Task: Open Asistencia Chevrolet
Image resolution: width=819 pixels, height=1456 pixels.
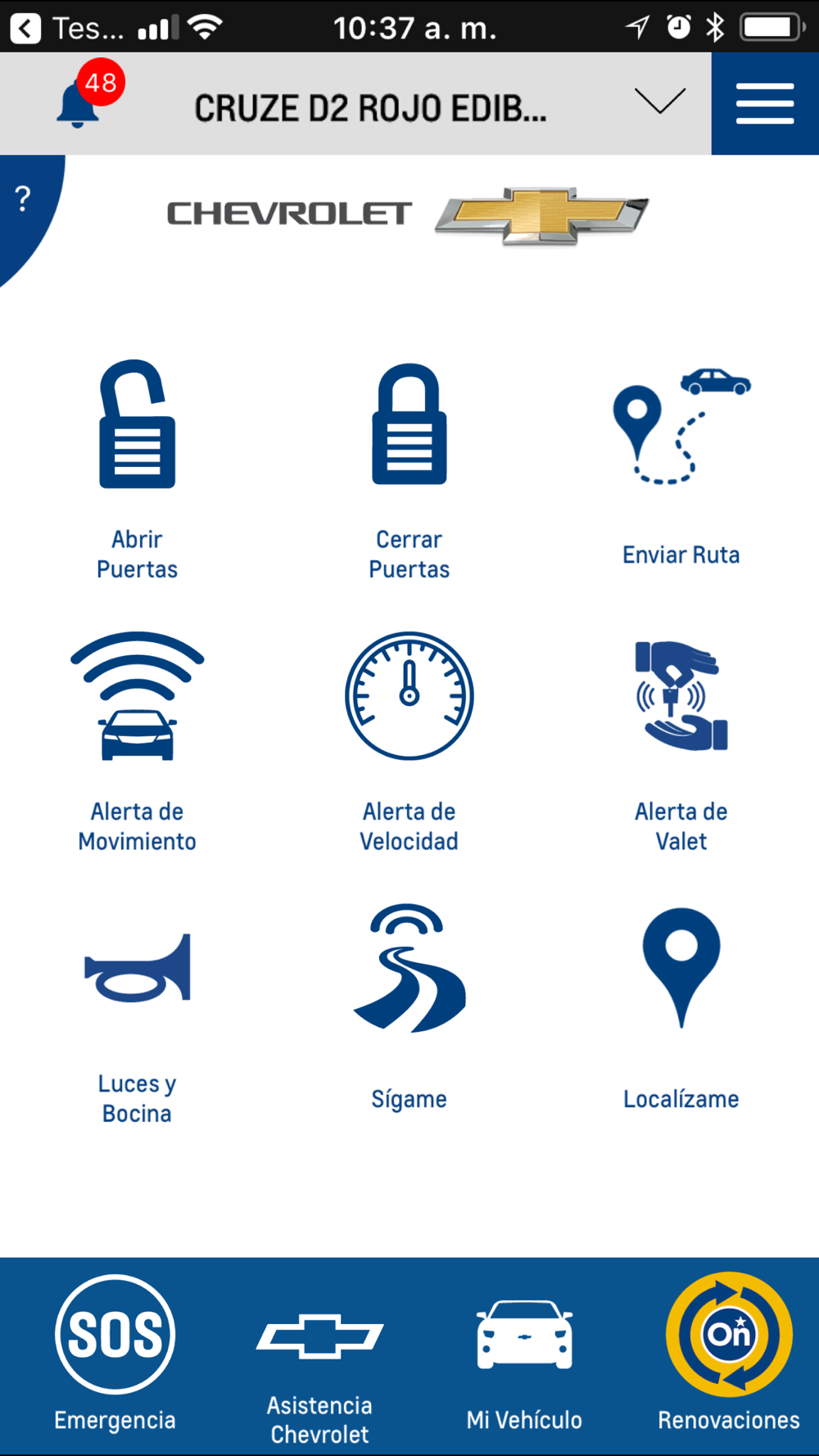Action: (319, 1377)
